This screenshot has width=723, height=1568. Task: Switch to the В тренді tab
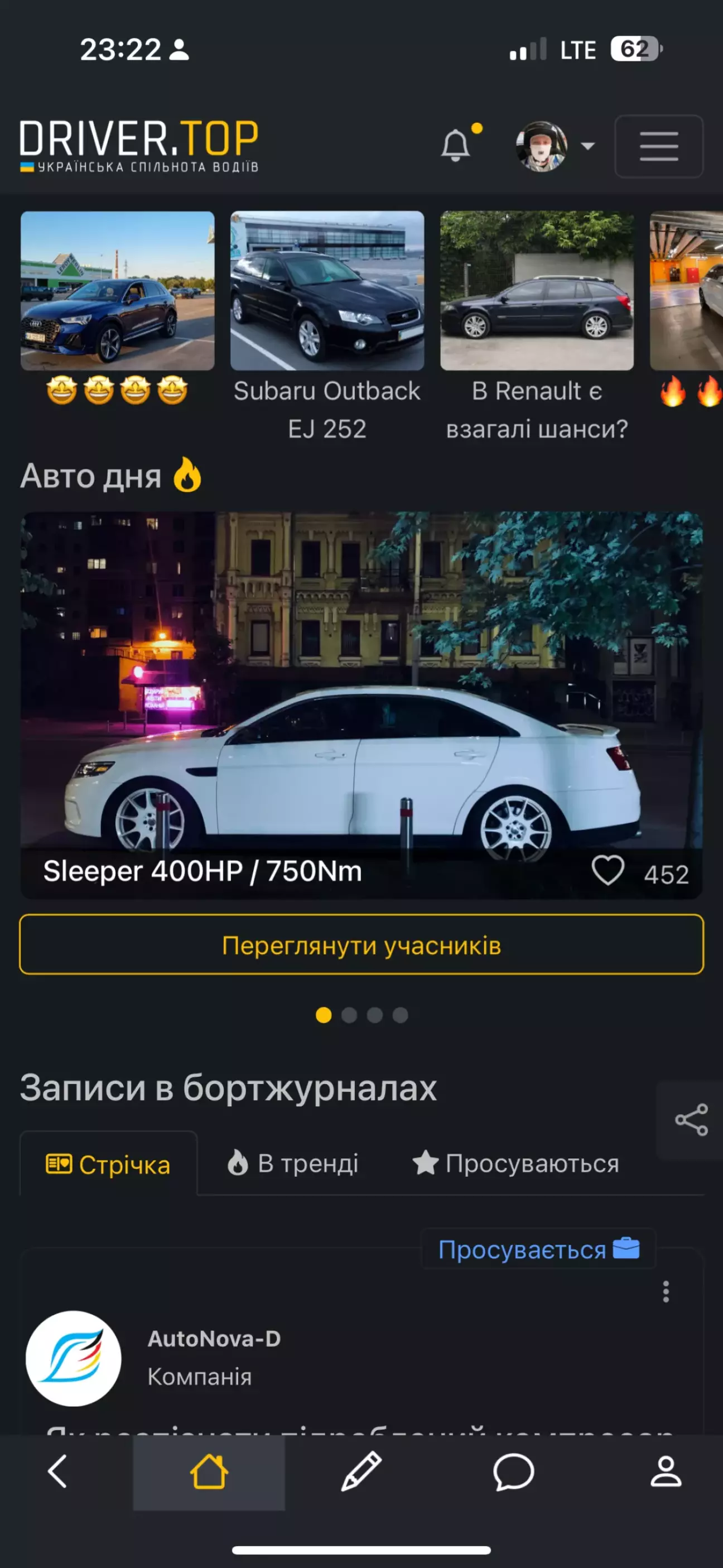pos(293,1163)
